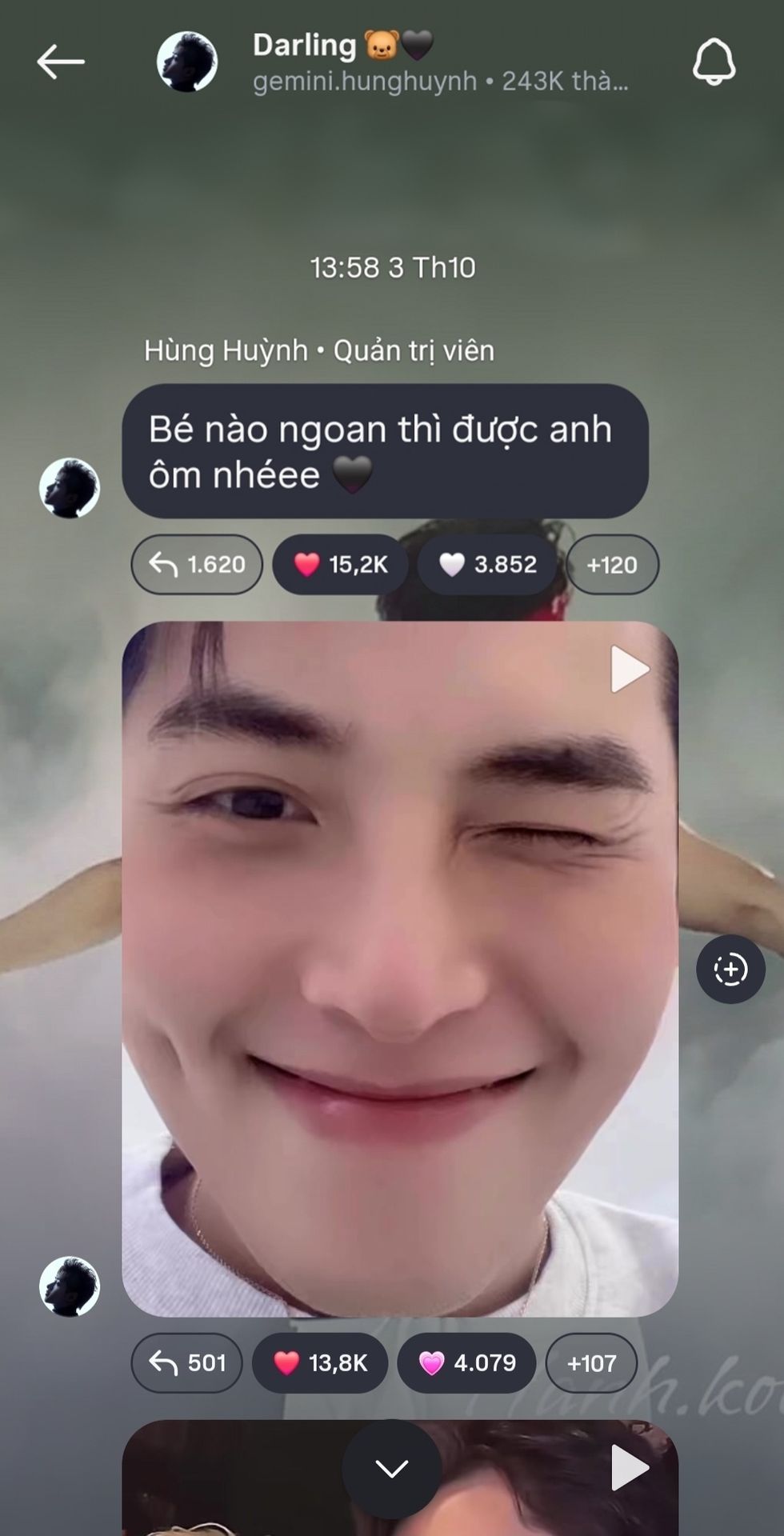Play the winking face video

coord(629,669)
